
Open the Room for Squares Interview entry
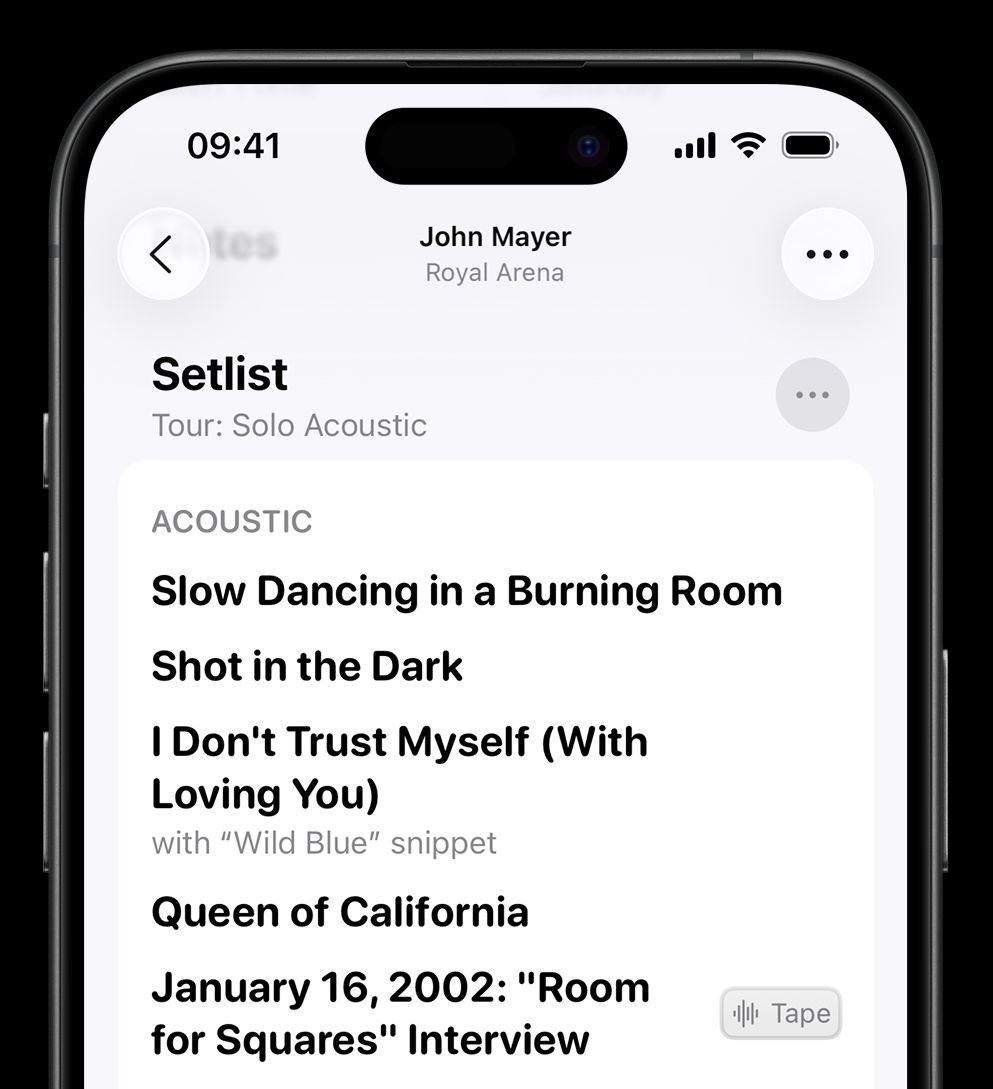tap(400, 1013)
